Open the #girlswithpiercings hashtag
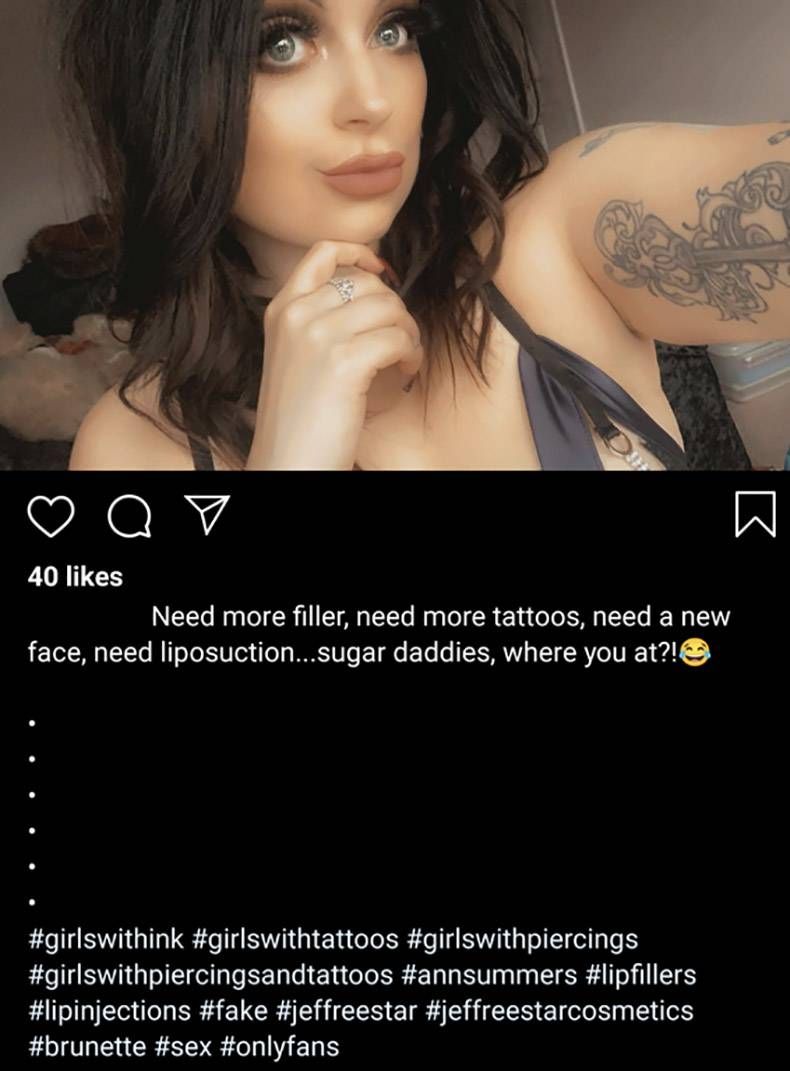The width and height of the screenshot is (790, 1071). pos(523,940)
